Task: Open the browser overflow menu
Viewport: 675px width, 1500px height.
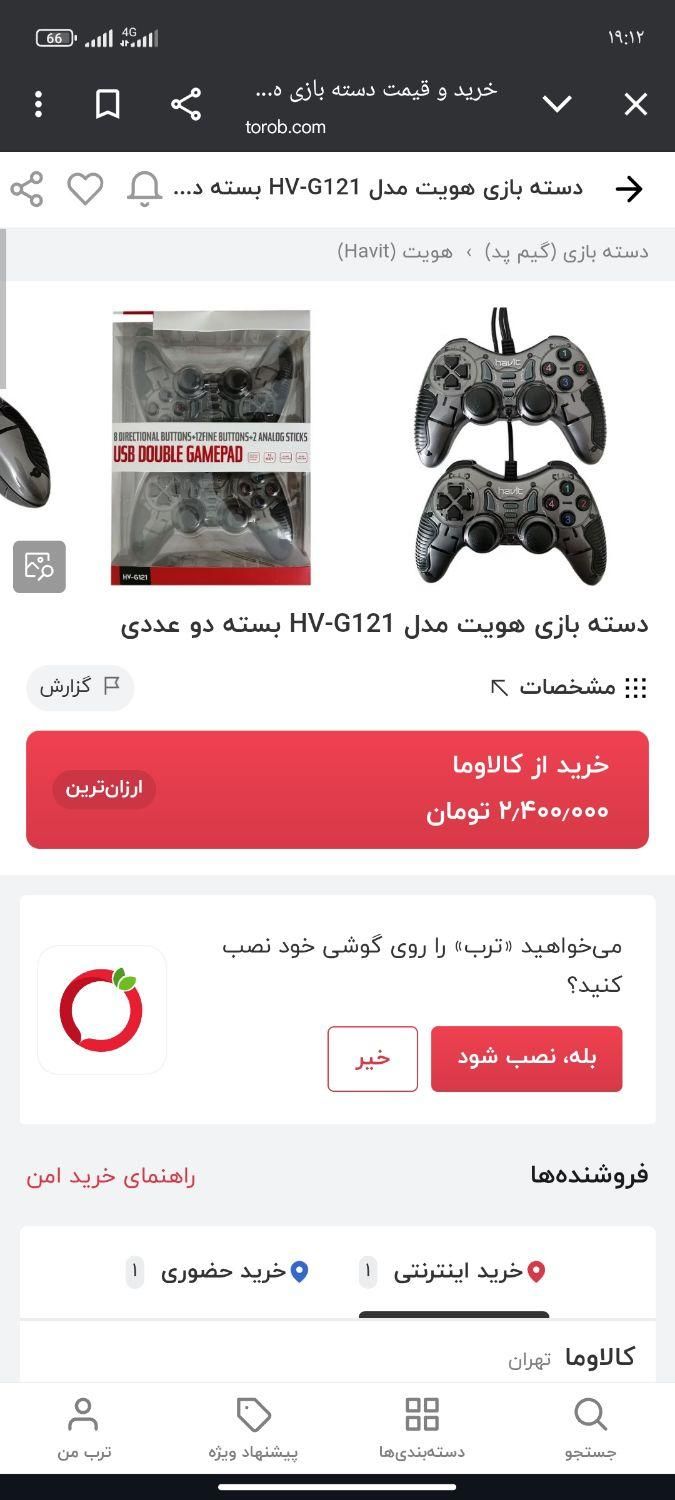Action: pyautogui.click(x=38, y=104)
